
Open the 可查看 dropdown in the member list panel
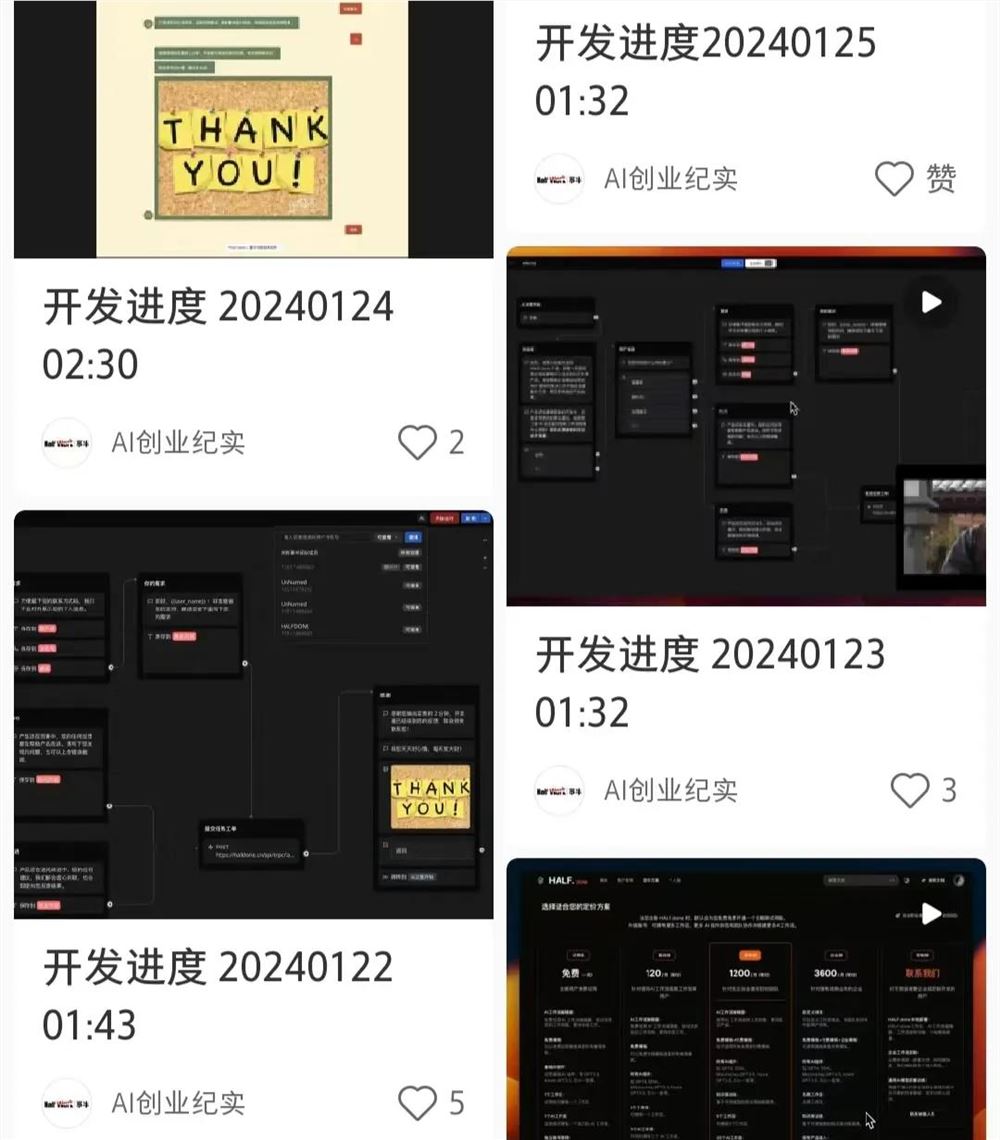pos(386,536)
